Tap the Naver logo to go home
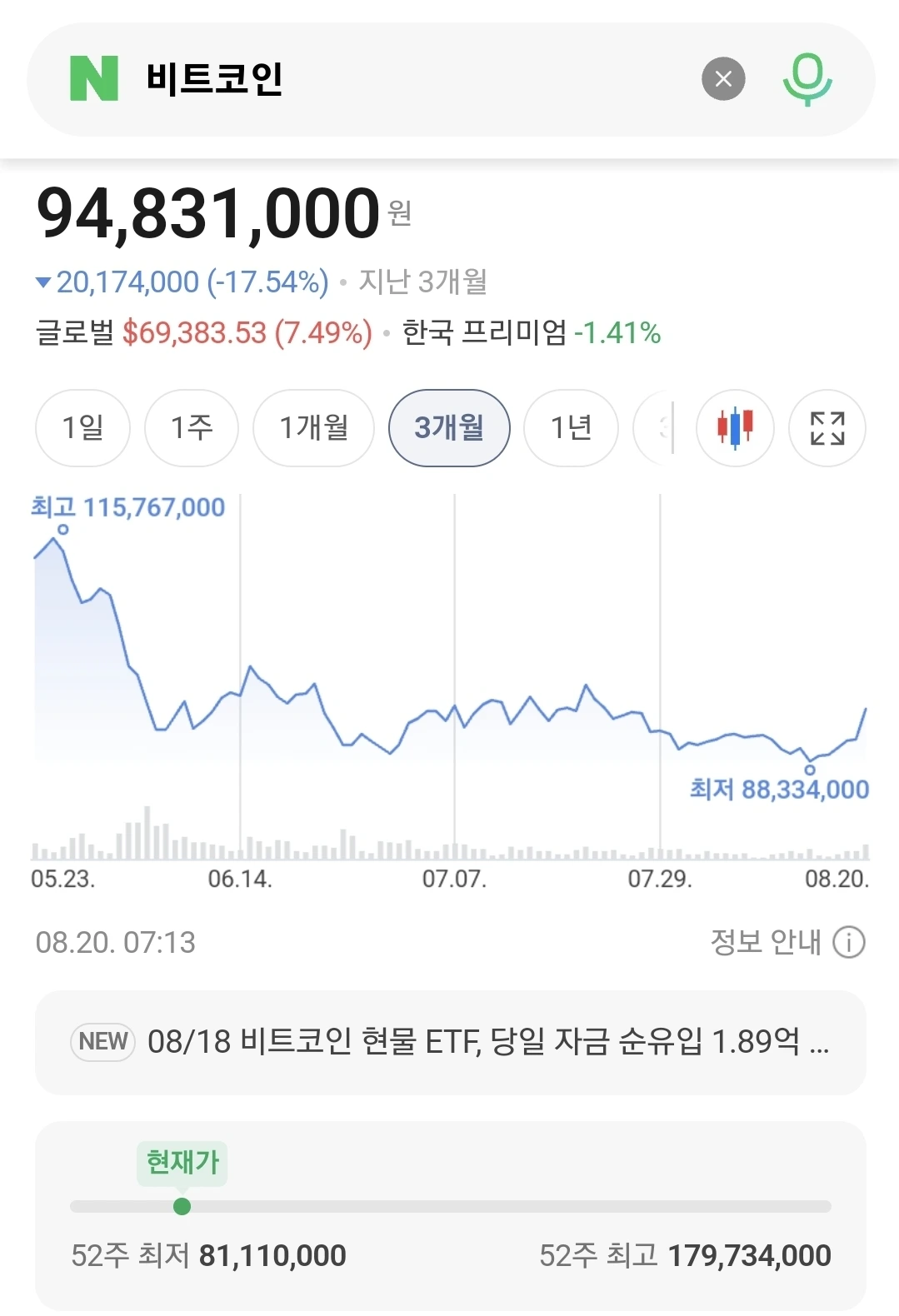Viewport: 899px width, 1316px height. [94, 78]
